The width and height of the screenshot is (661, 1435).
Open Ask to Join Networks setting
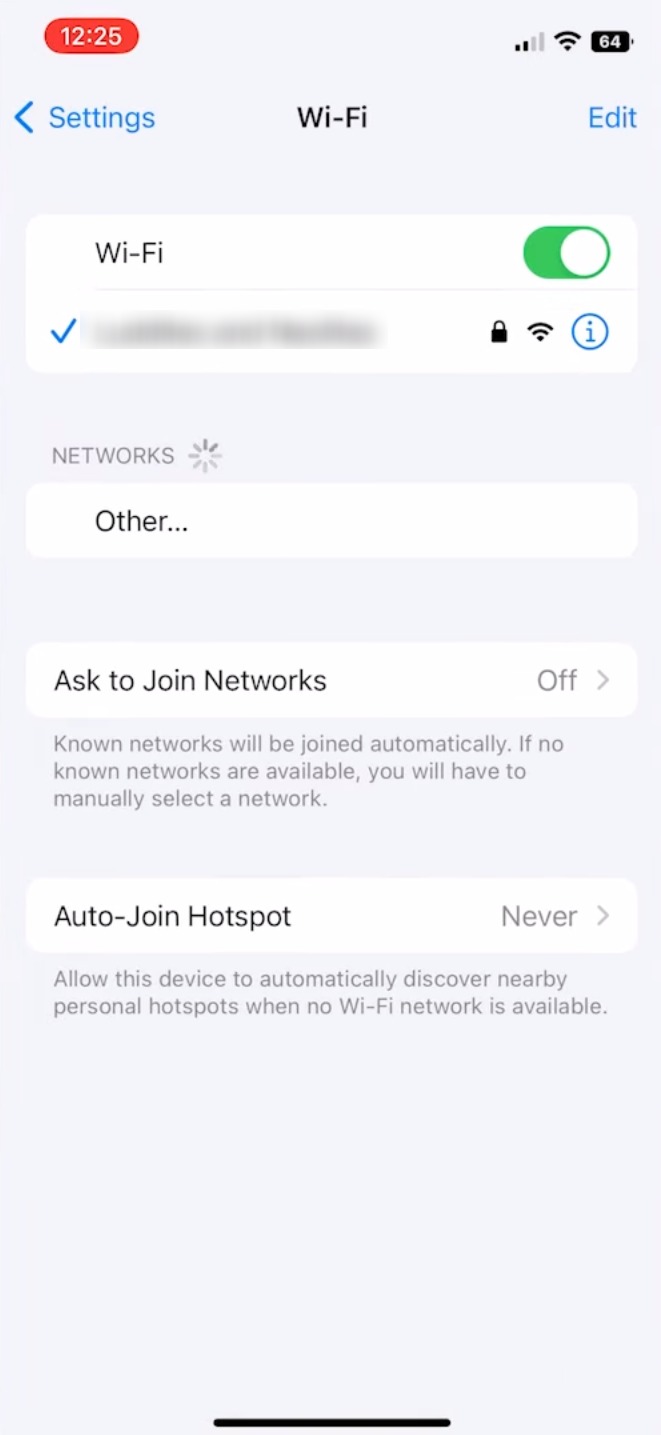point(331,681)
